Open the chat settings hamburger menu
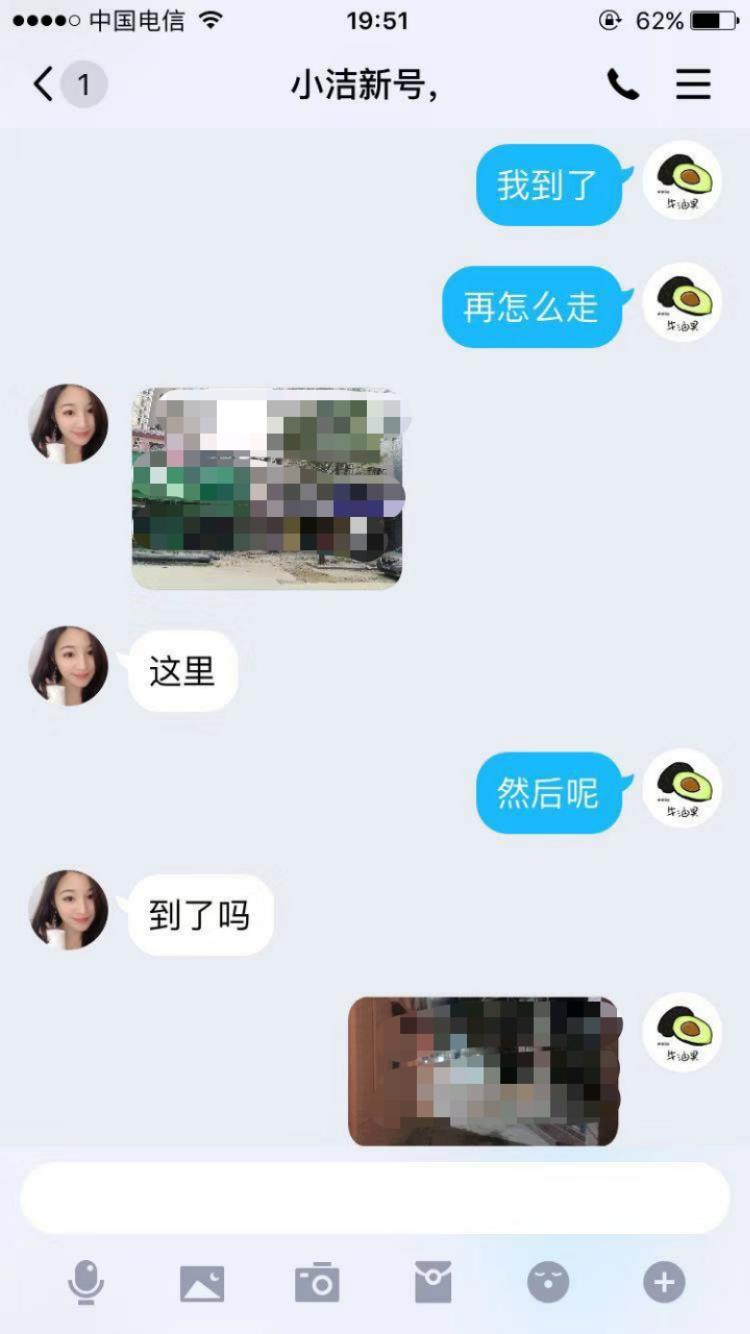Viewport: 750px width, 1334px height. pos(692,86)
